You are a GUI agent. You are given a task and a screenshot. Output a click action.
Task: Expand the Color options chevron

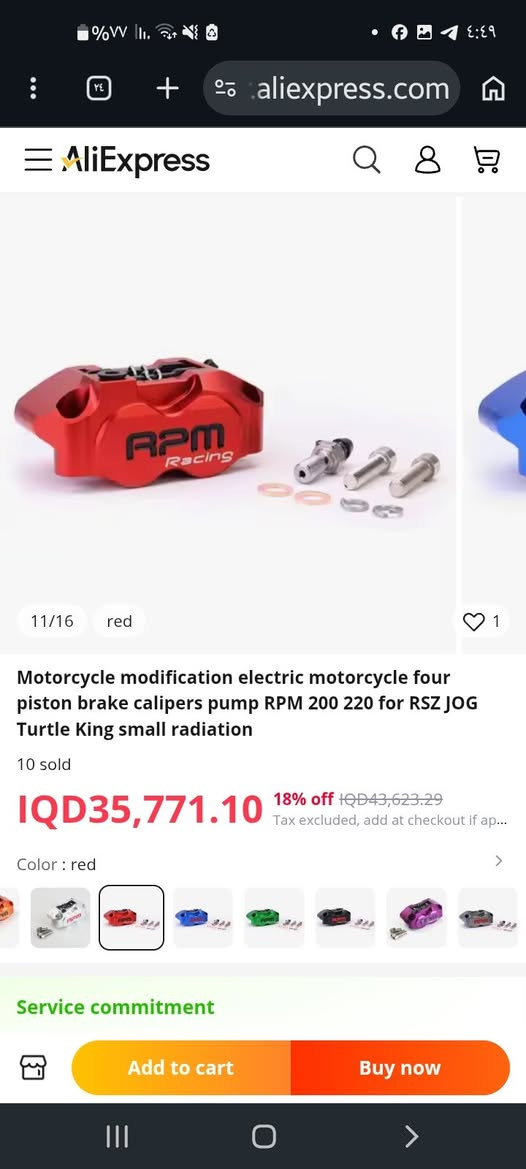click(498, 861)
